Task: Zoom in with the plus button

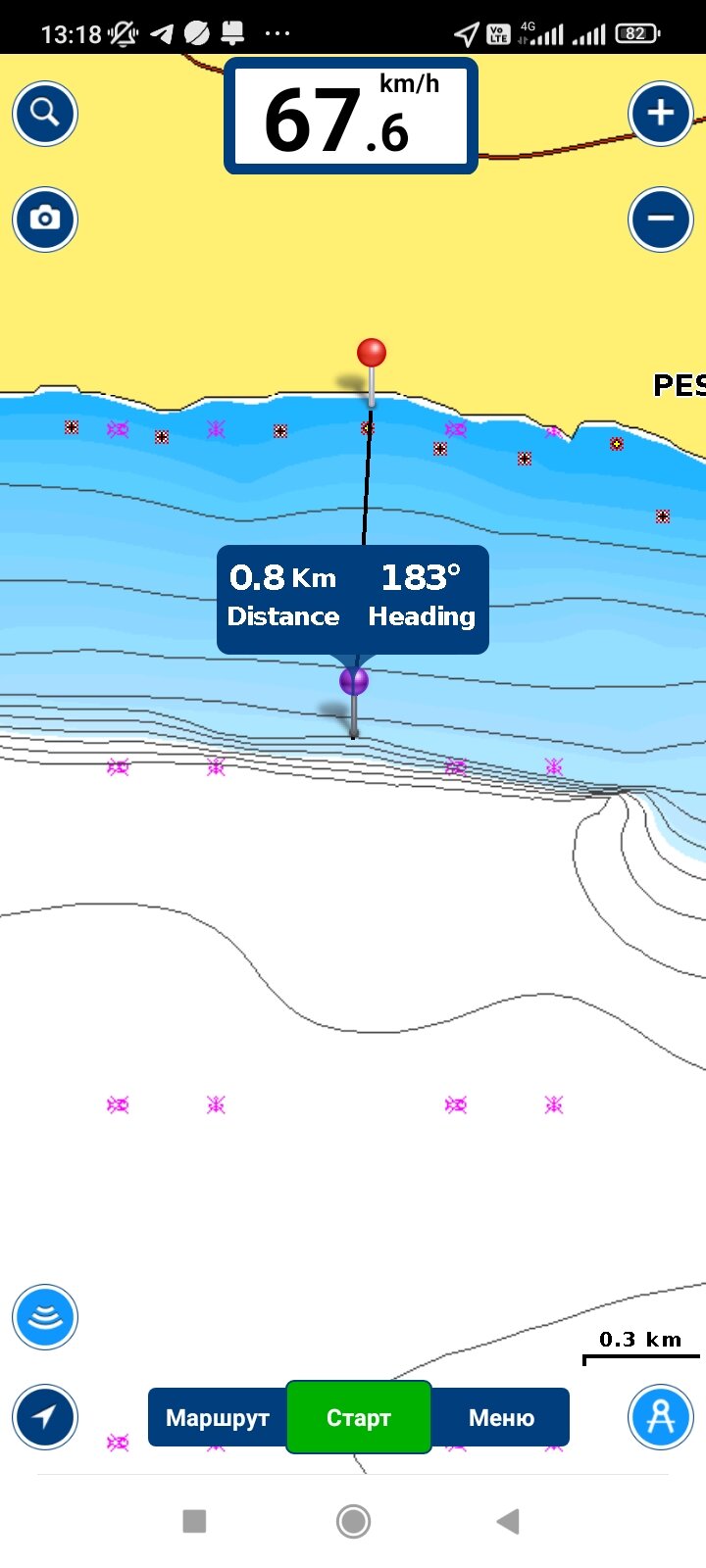Action: (x=660, y=114)
